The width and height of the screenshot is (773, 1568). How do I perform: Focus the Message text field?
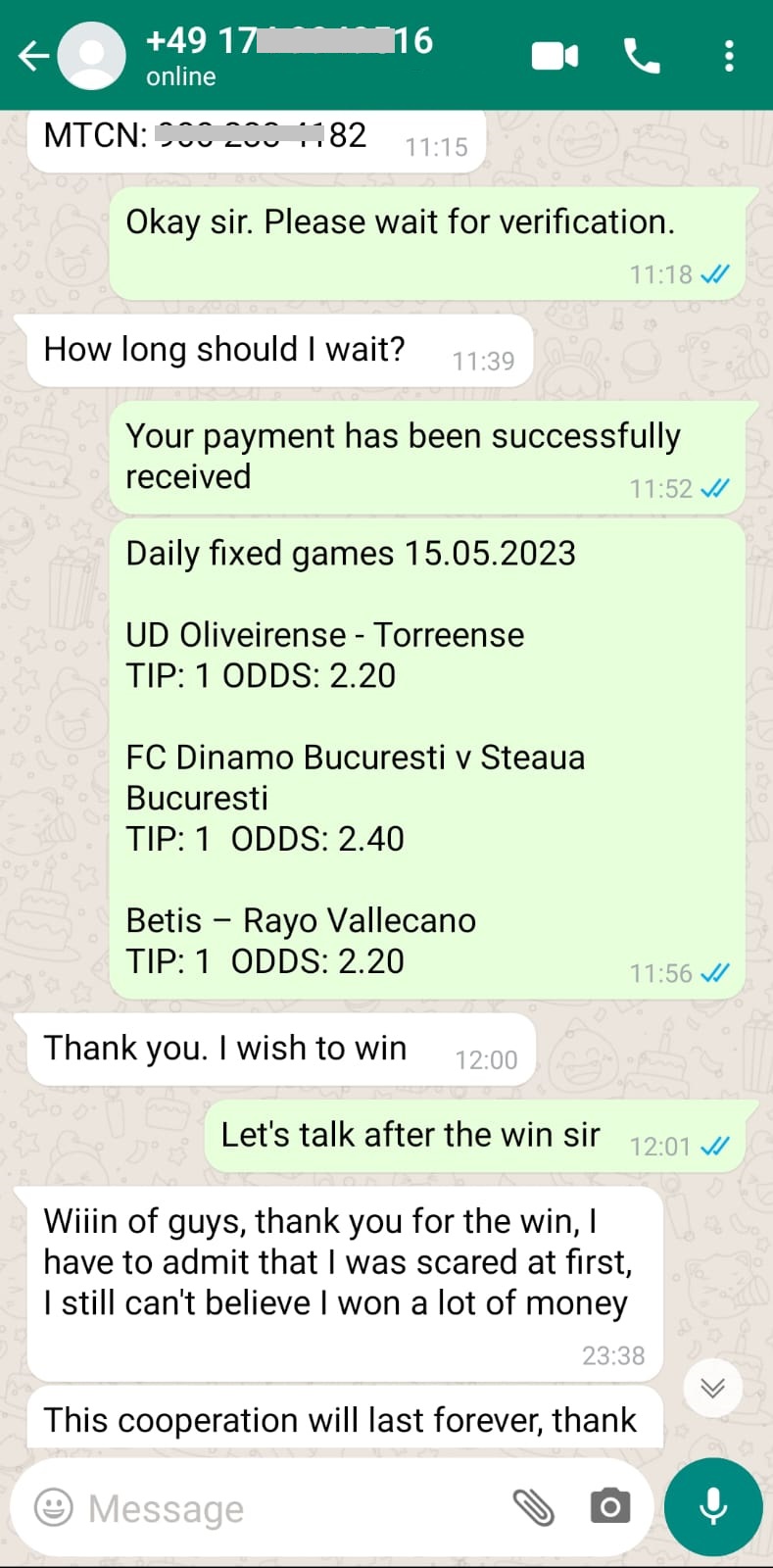(294, 1508)
